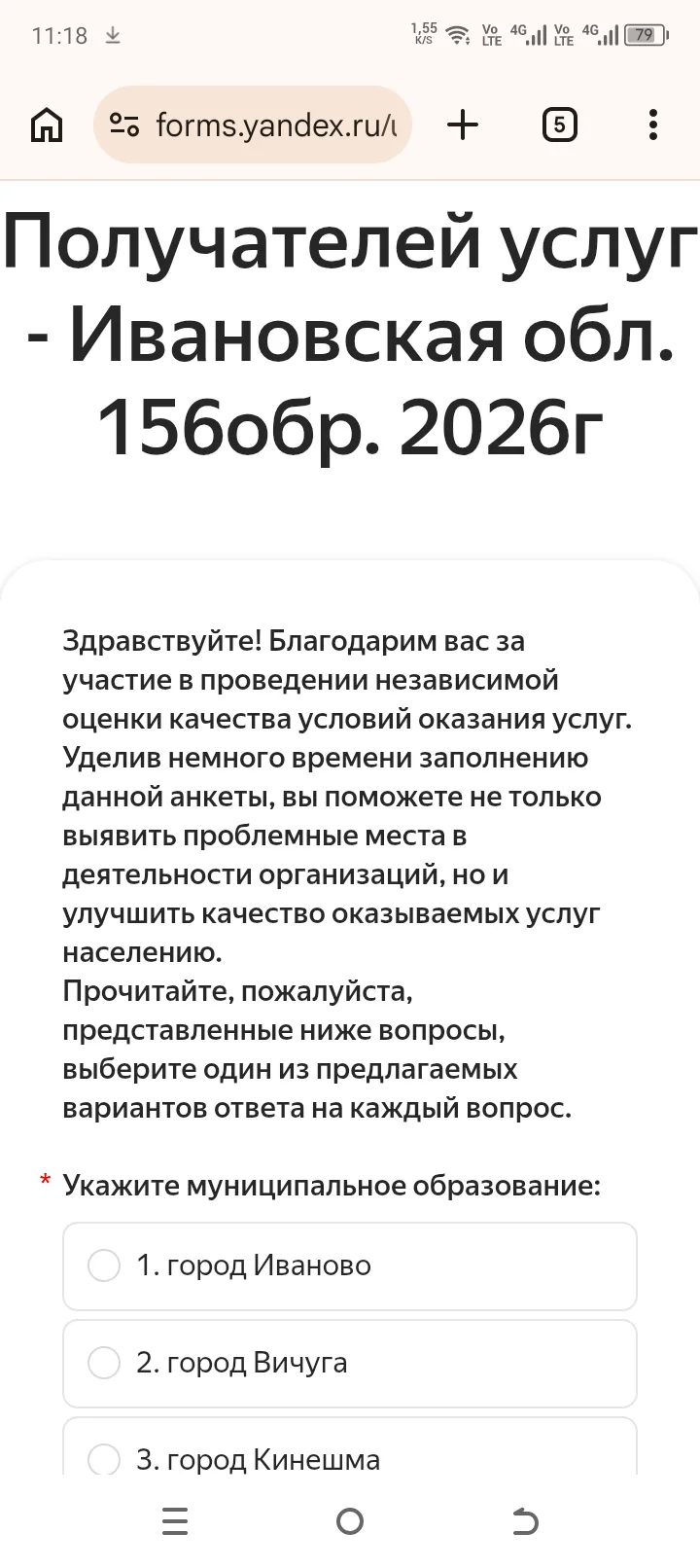Go back using the system navigation bar
This screenshot has height=1568, width=700.
[x=525, y=1521]
